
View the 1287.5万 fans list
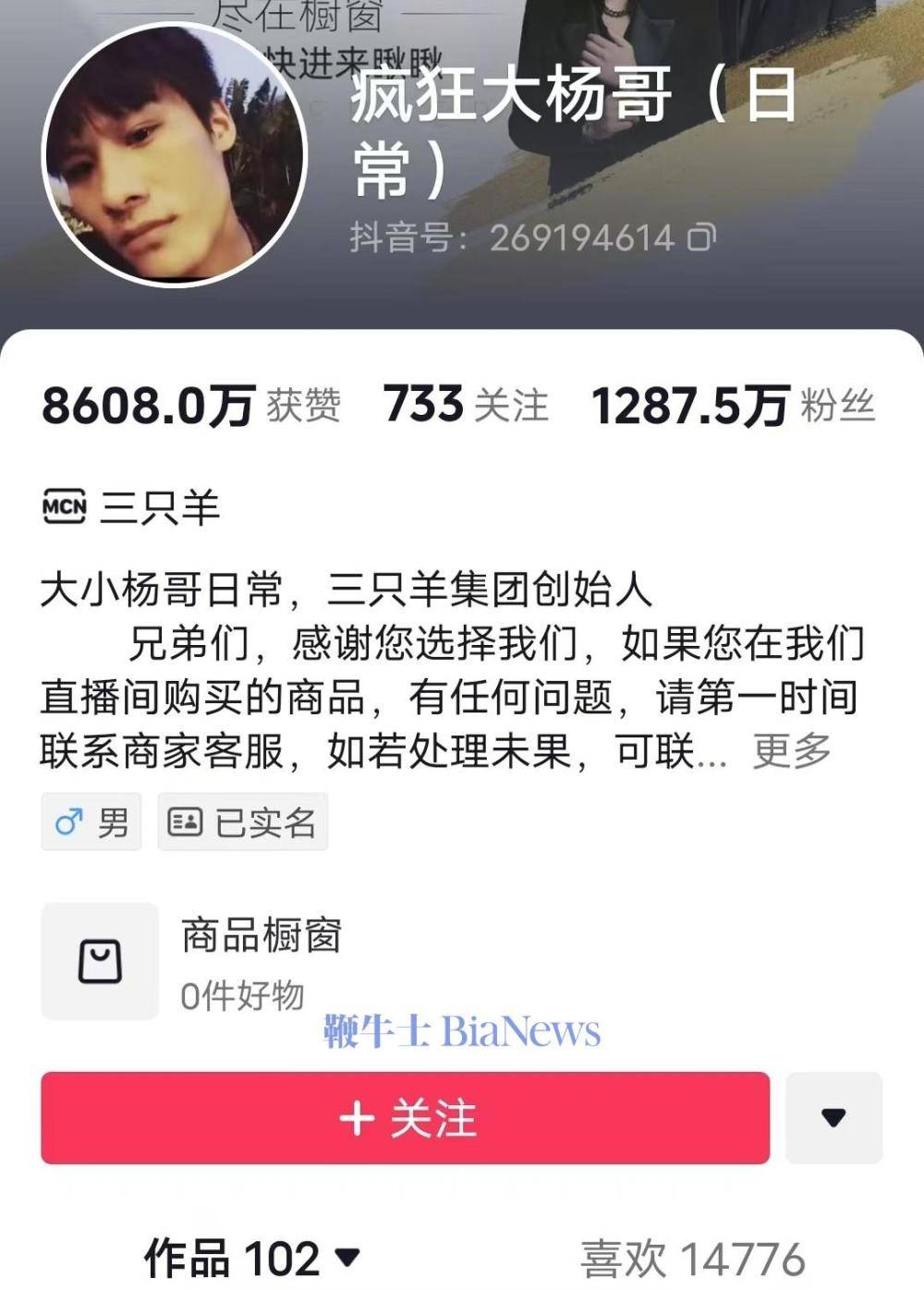click(732, 406)
